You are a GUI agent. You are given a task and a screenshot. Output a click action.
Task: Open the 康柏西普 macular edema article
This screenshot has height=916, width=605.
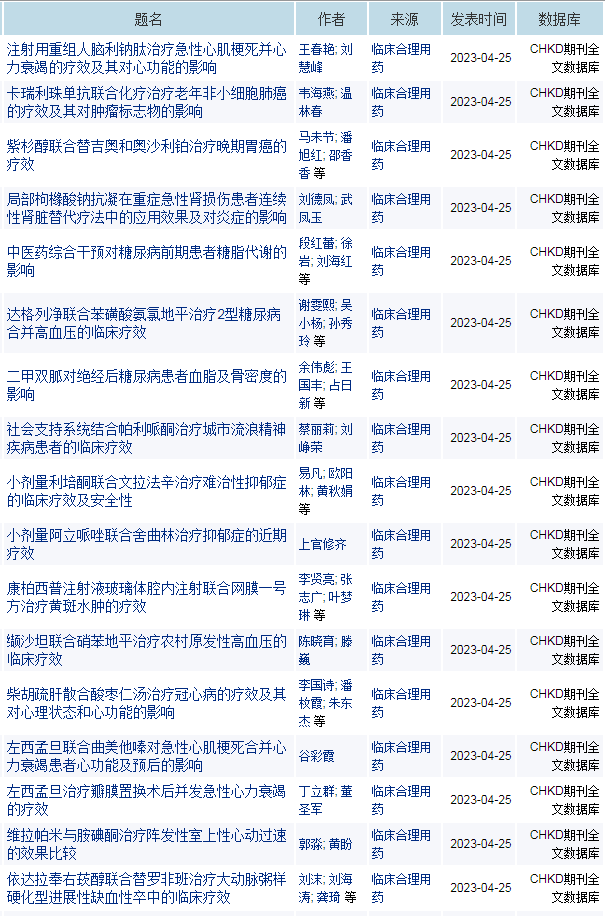tap(147, 597)
